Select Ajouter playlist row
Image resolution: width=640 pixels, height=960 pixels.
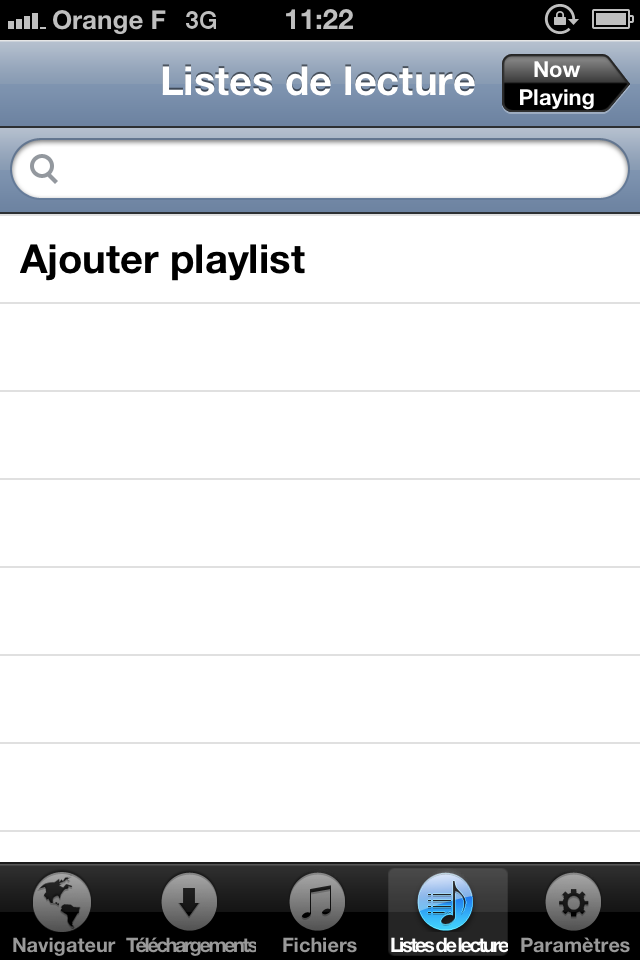[x=320, y=260]
